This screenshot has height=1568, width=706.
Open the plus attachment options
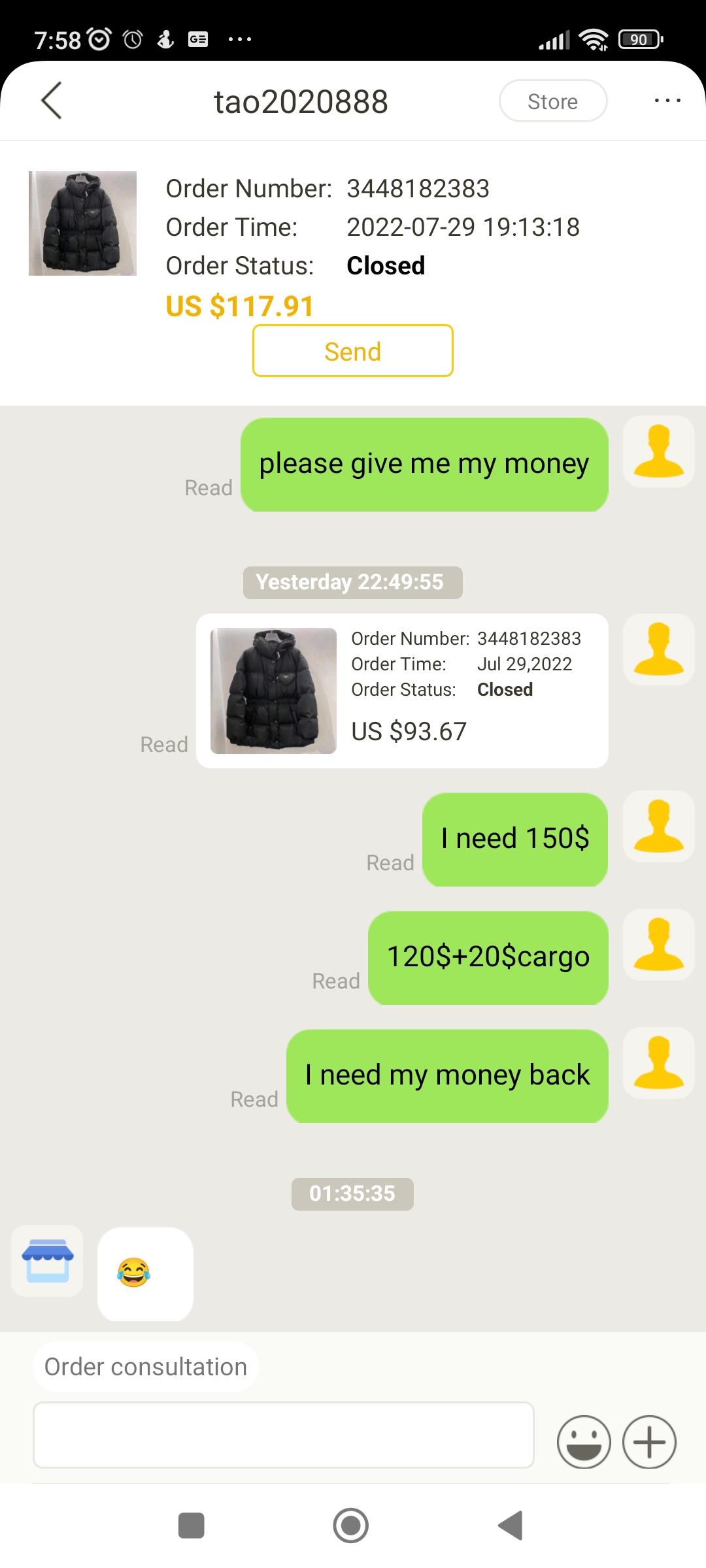649,1442
